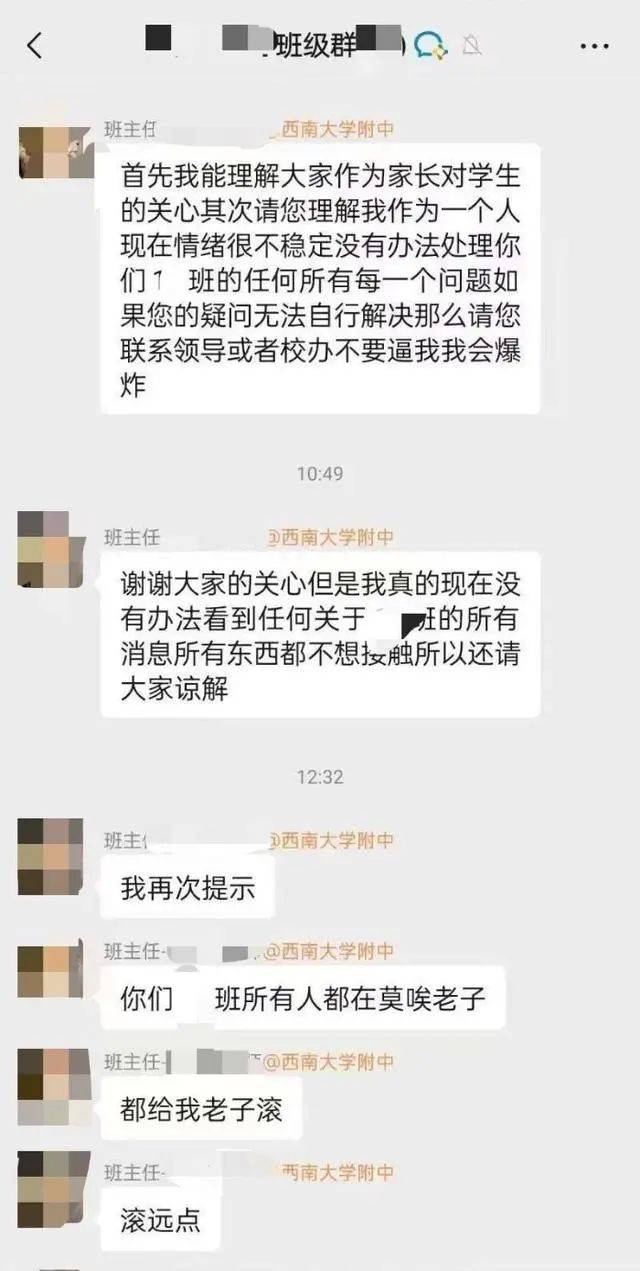This screenshot has width=640, height=1271.
Task: Open sender avatar beside message starting 首先我能理解
Action: pyautogui.click(x=50, y=152)
